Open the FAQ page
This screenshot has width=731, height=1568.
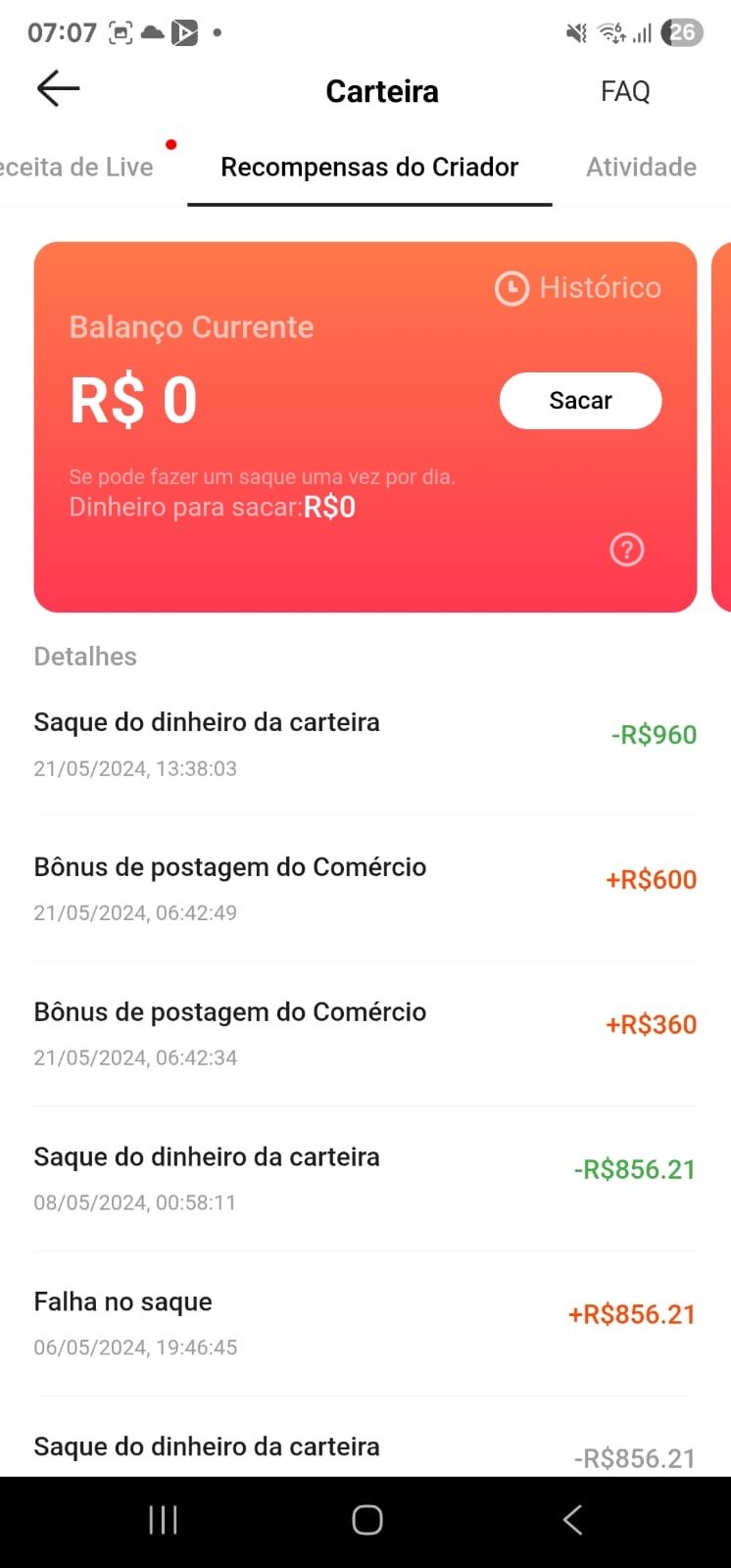click(625, 91)
